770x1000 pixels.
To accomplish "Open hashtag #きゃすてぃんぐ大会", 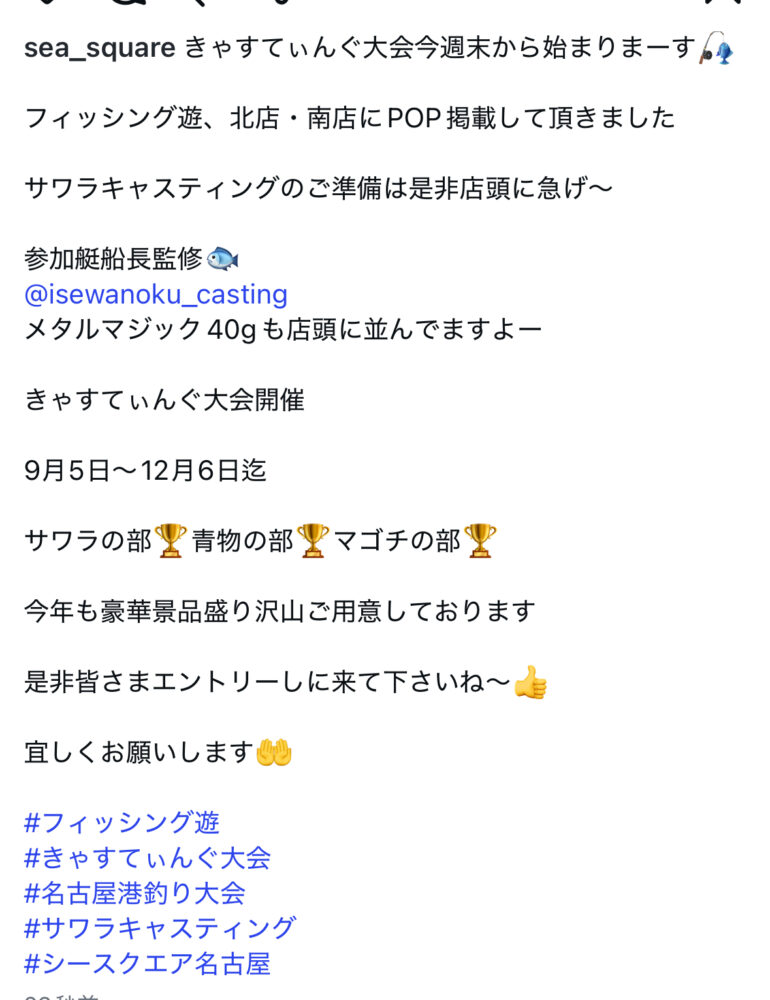I will pos(147,858).
